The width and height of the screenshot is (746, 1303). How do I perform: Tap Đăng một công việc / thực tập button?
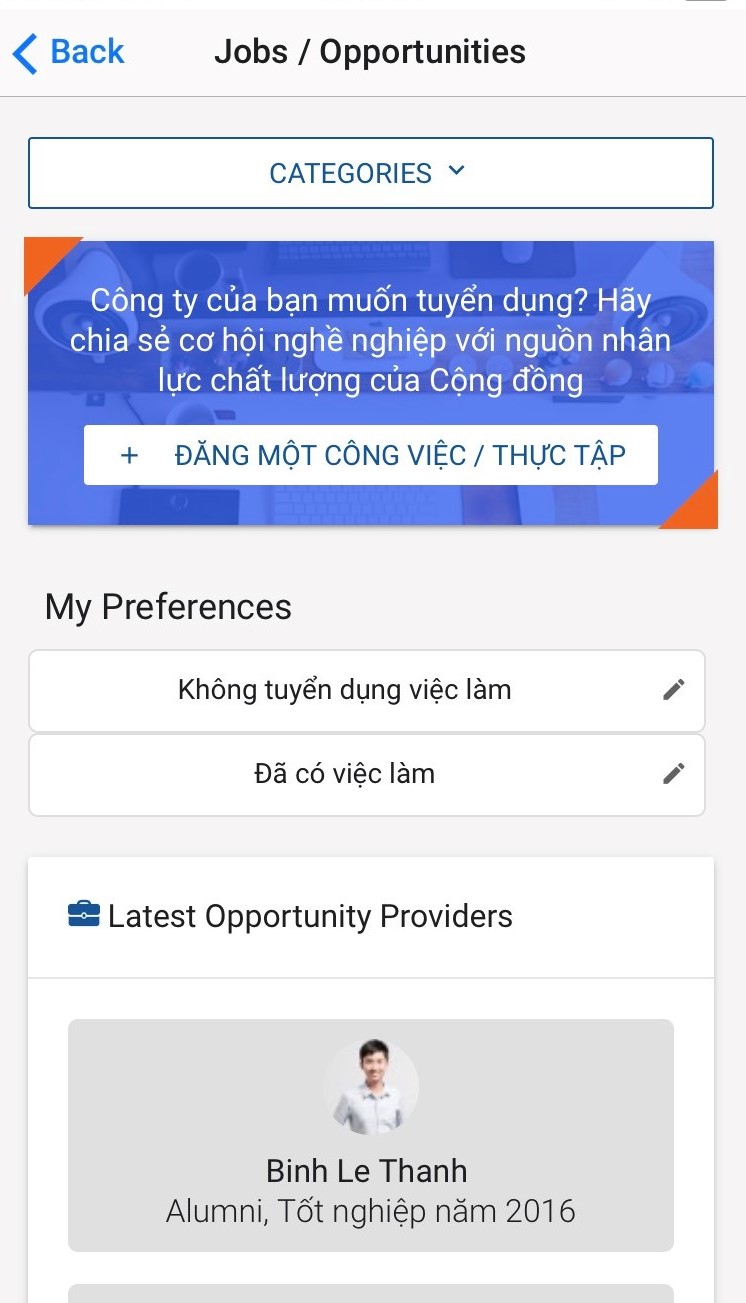(x=371, y=455)
